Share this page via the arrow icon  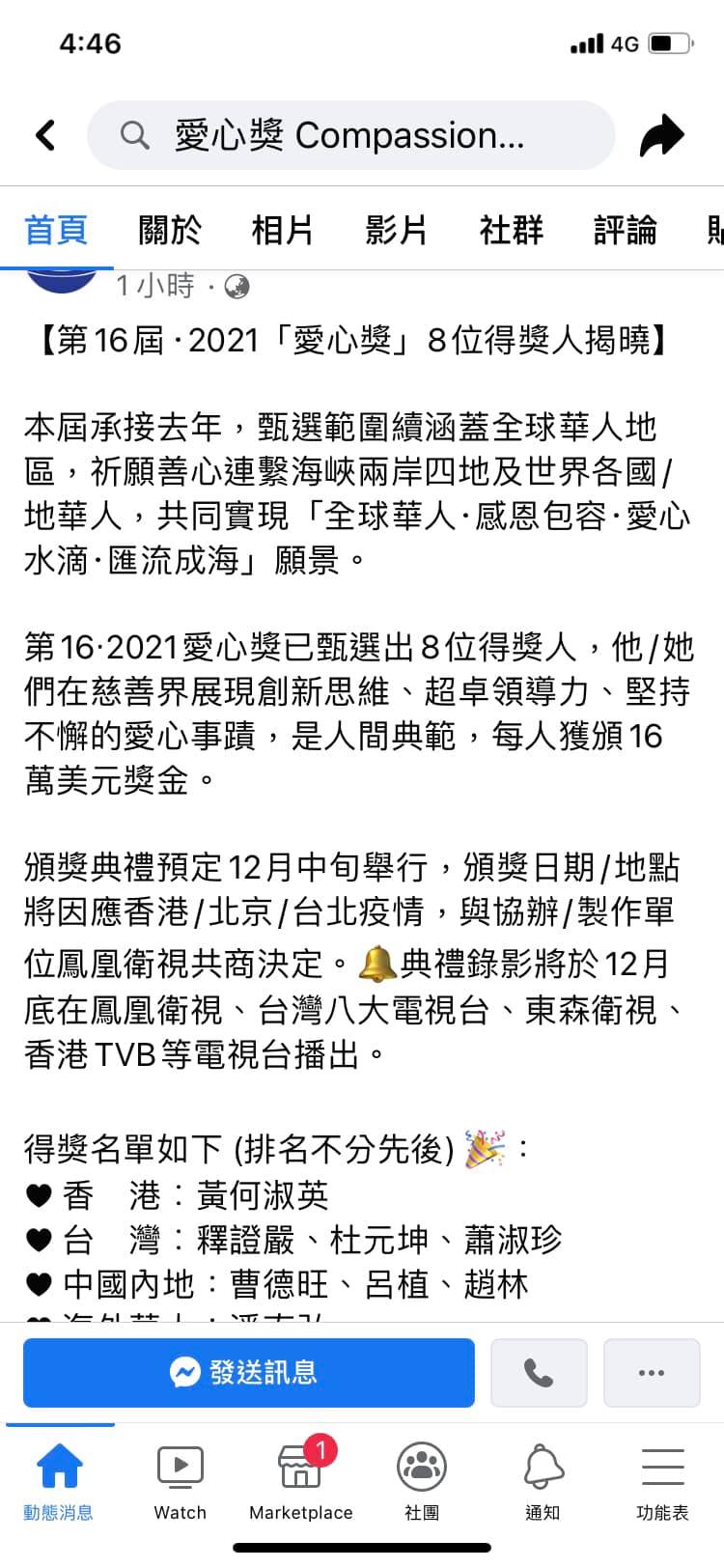click(661, 135)
